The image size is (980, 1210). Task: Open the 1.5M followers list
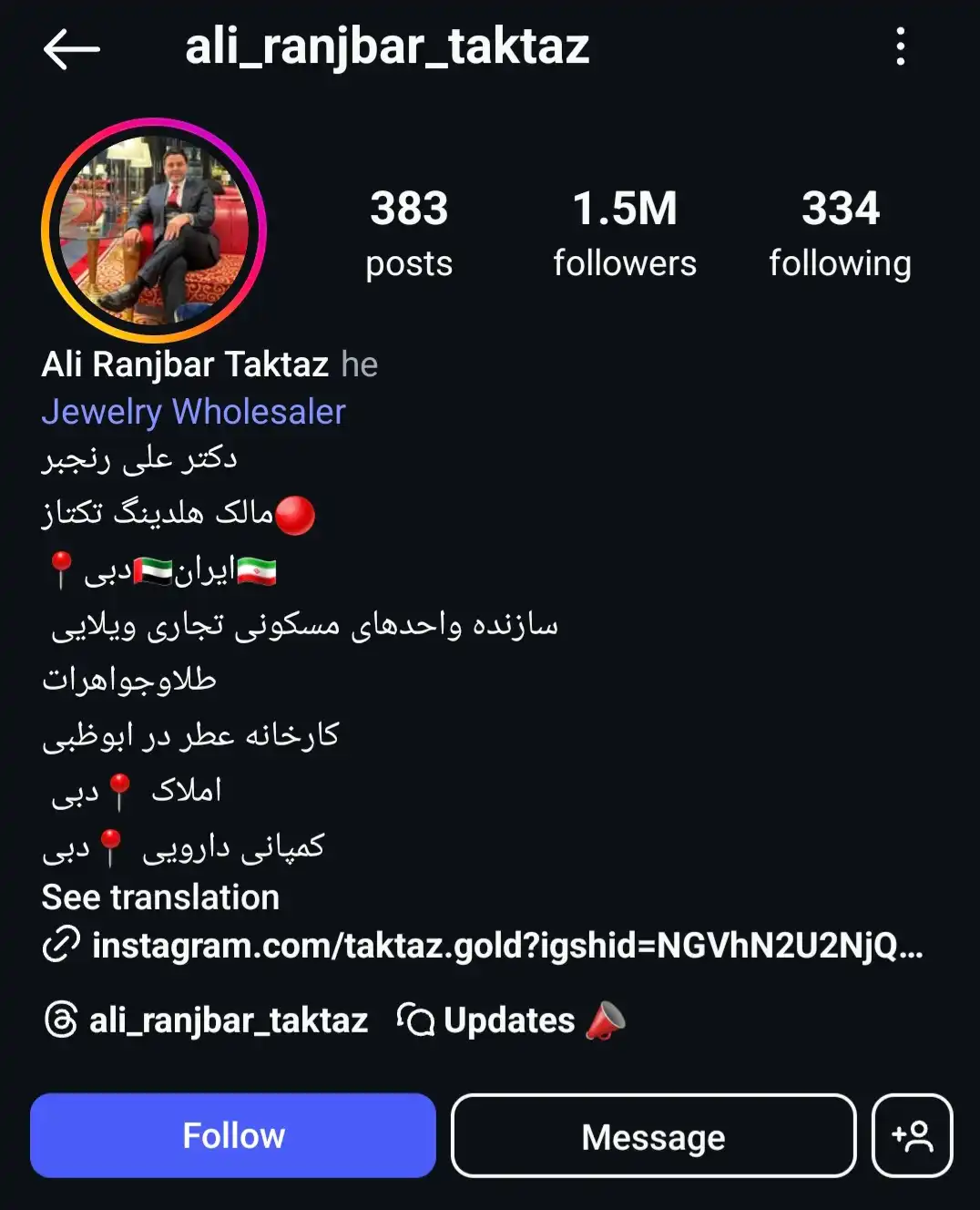[625, 233]
